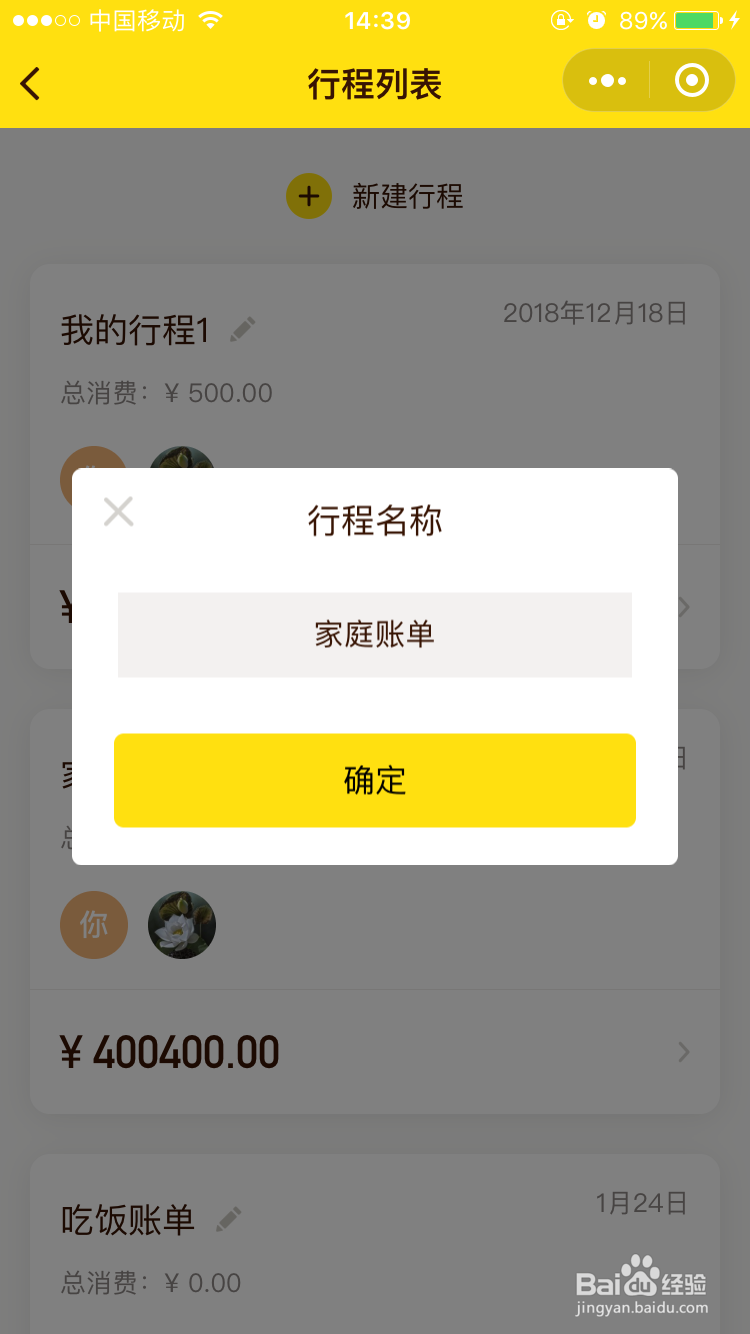Select the 家庭账单 name input field

375,634
